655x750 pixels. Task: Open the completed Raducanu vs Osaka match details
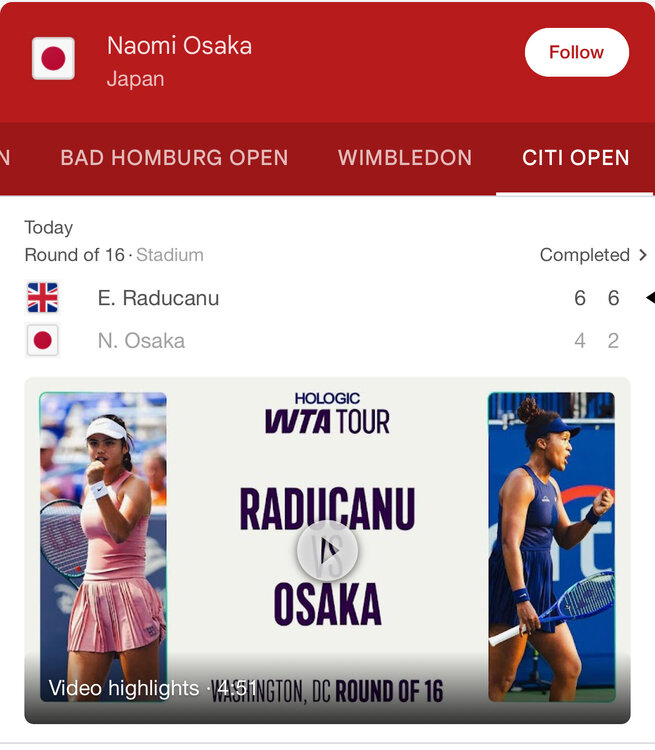point(593,255)
